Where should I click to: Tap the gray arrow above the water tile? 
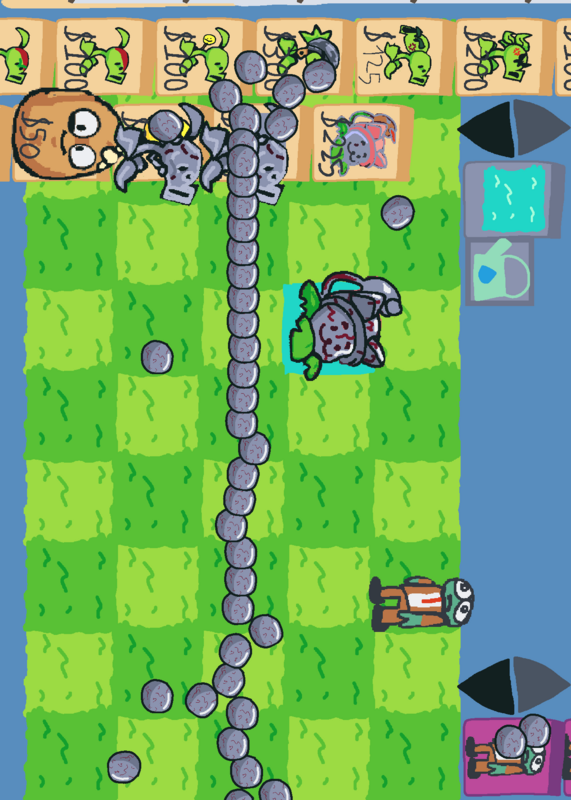(541, 128)
